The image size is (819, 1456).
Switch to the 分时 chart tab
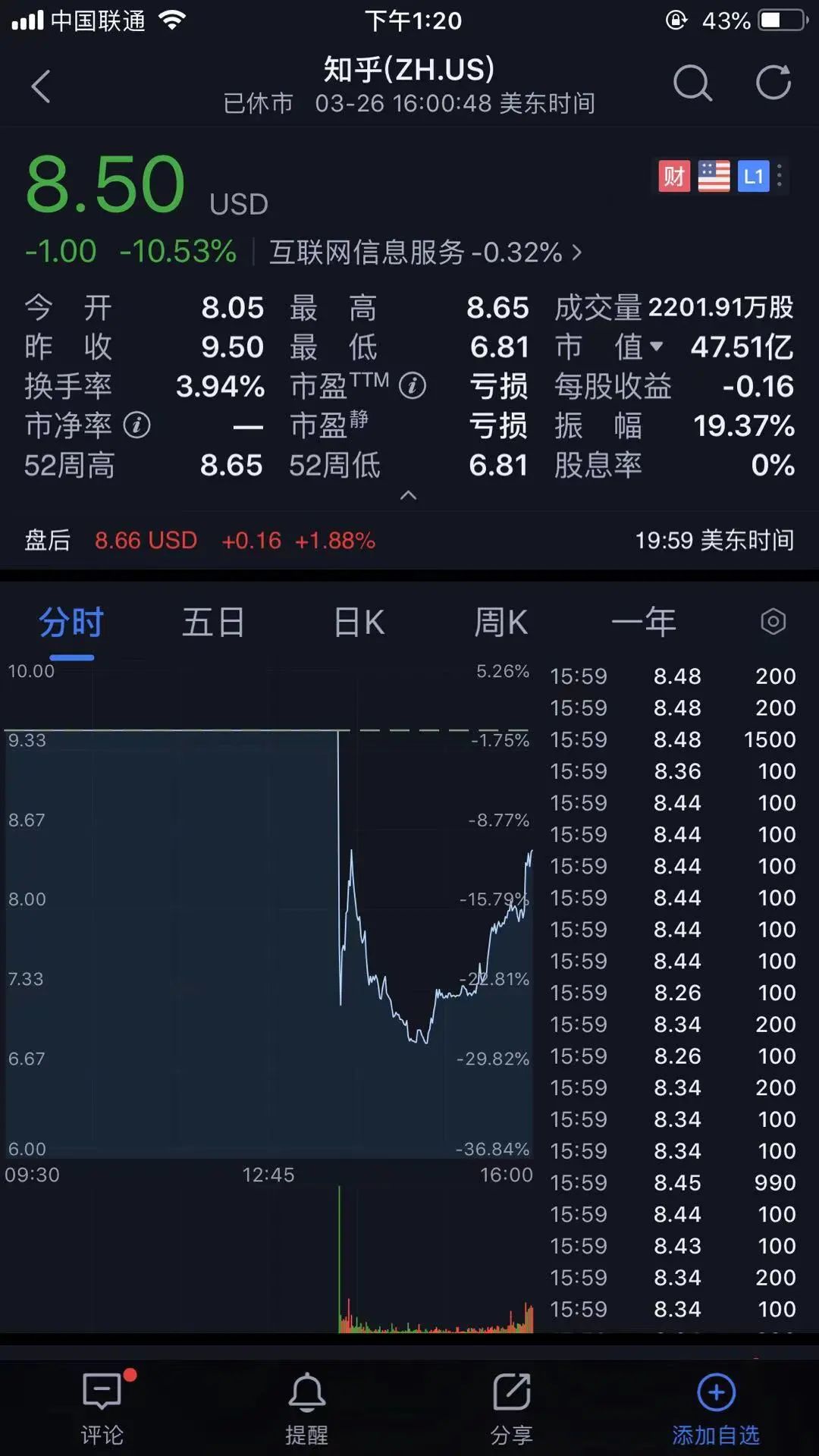tap(71, 623)
